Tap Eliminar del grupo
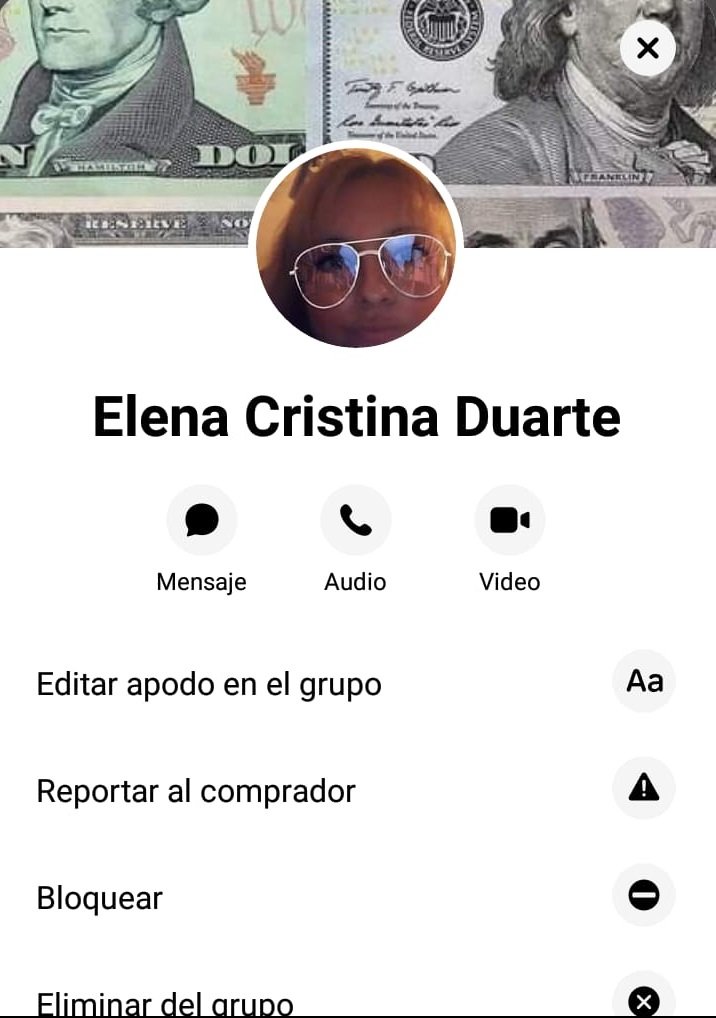Screen dimensions: 716x1018 click(165, 1002)
